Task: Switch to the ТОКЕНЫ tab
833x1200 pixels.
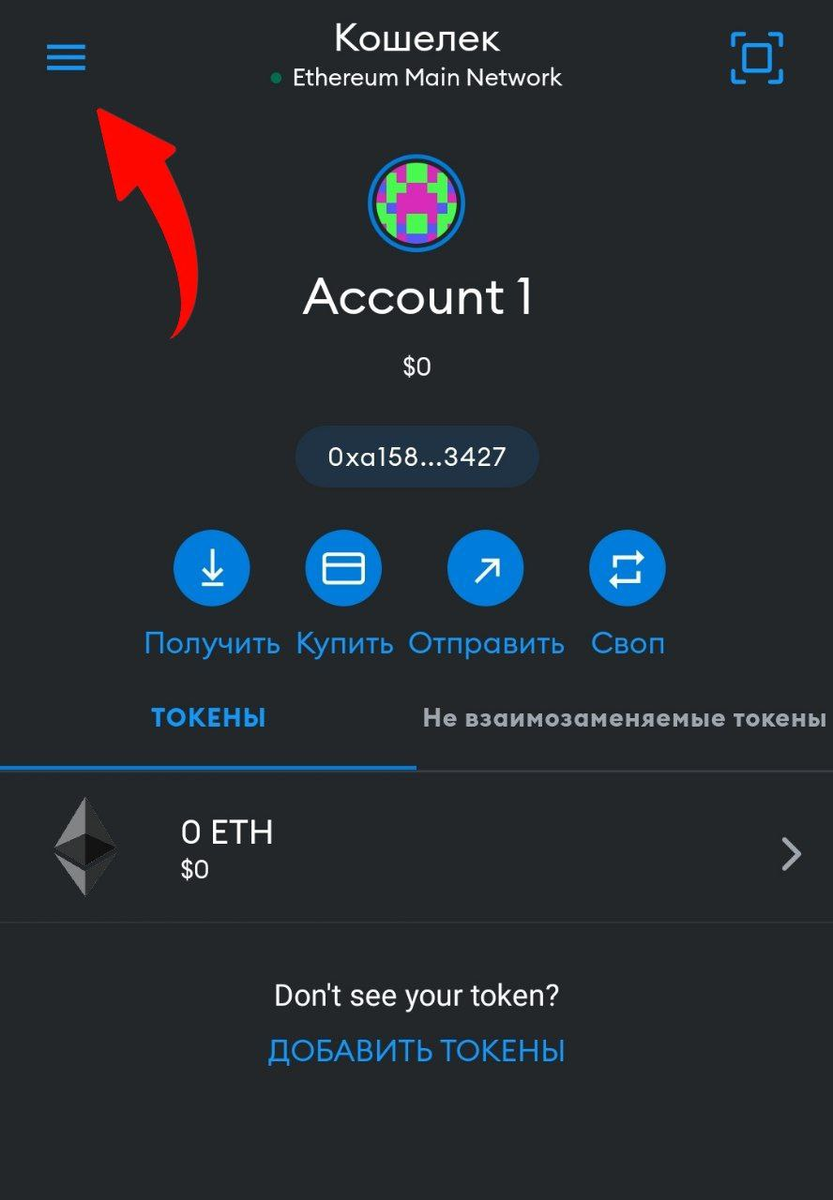Action: pyautogui.click(x=208, y=718)
